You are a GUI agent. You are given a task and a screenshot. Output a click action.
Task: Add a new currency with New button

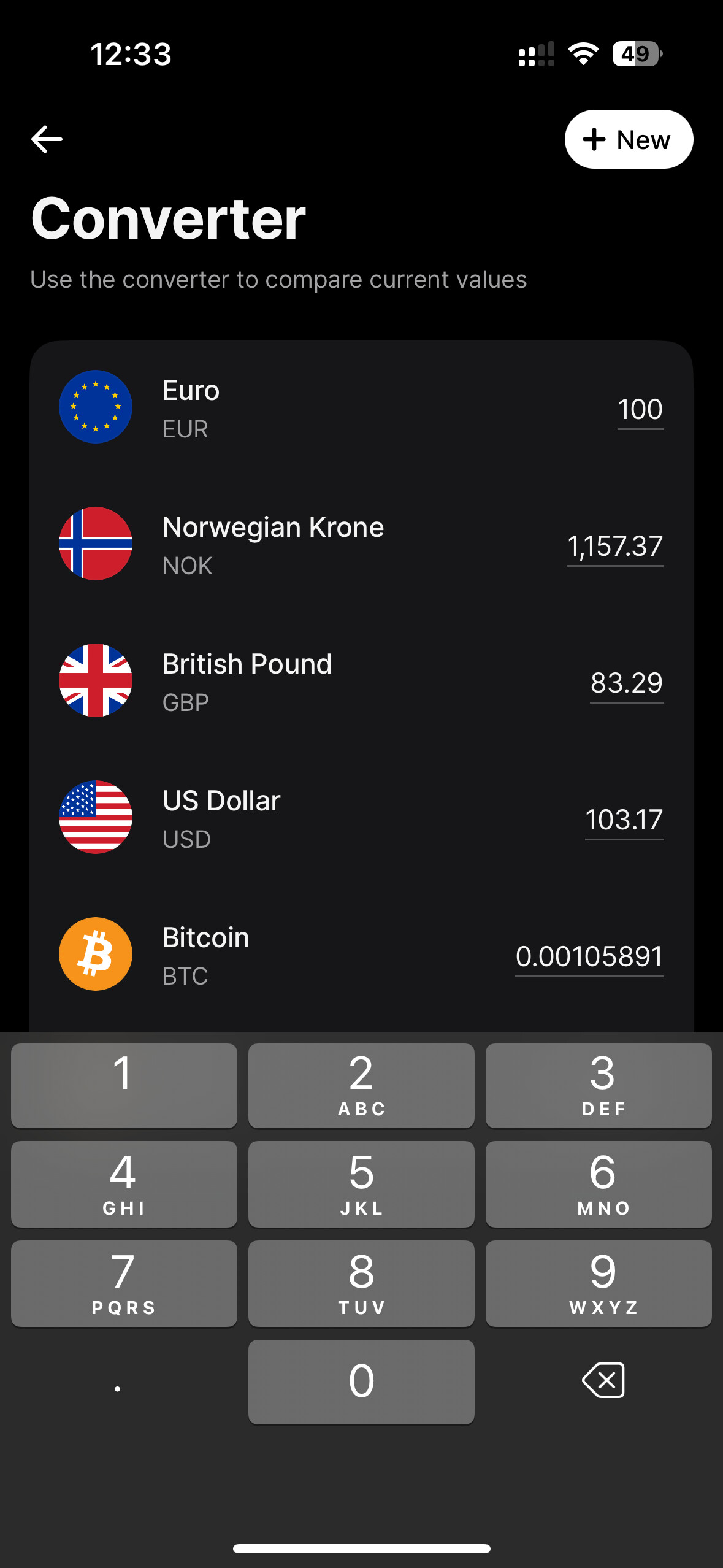click(629, 139)
